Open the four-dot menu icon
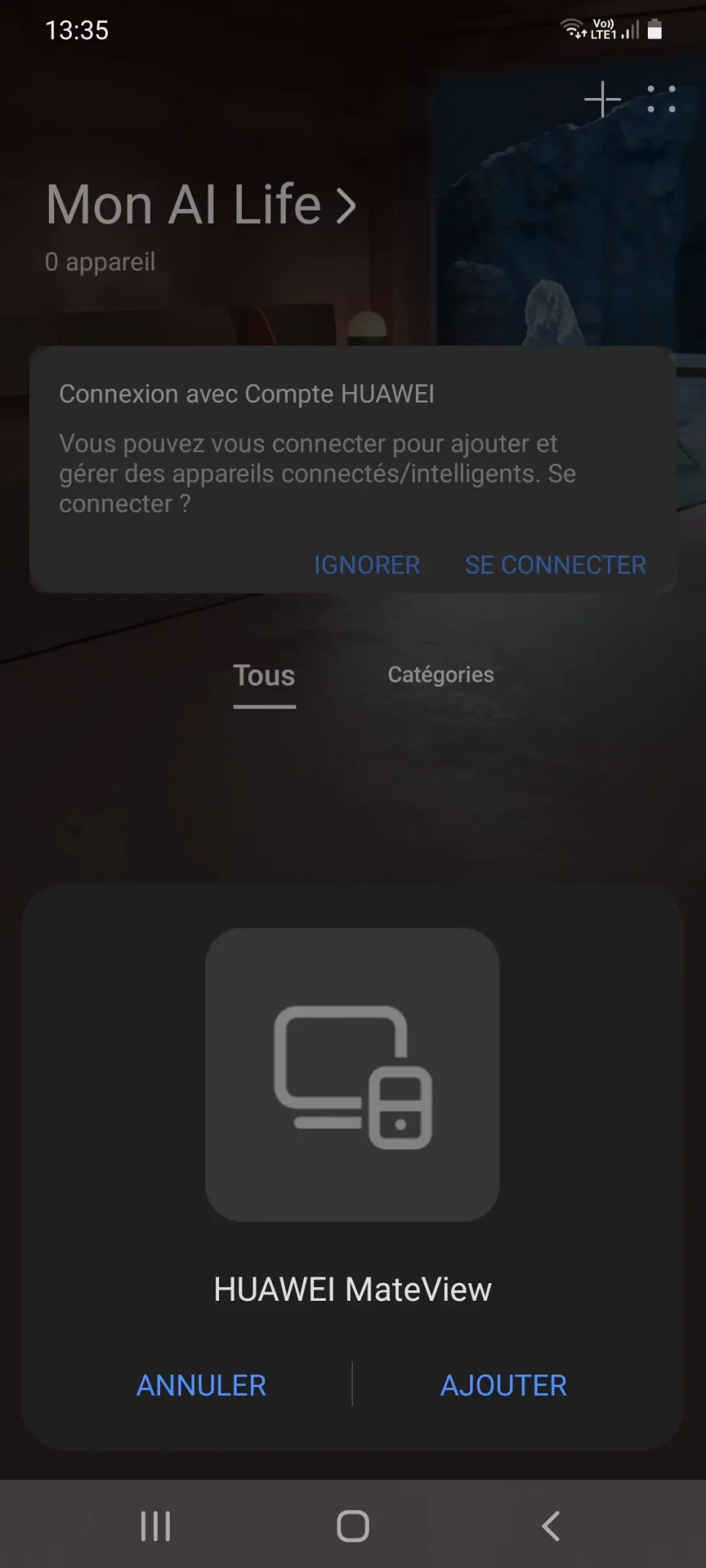Image resolution: width=706 pixels, height=1568 pixels. pos(661,100)
